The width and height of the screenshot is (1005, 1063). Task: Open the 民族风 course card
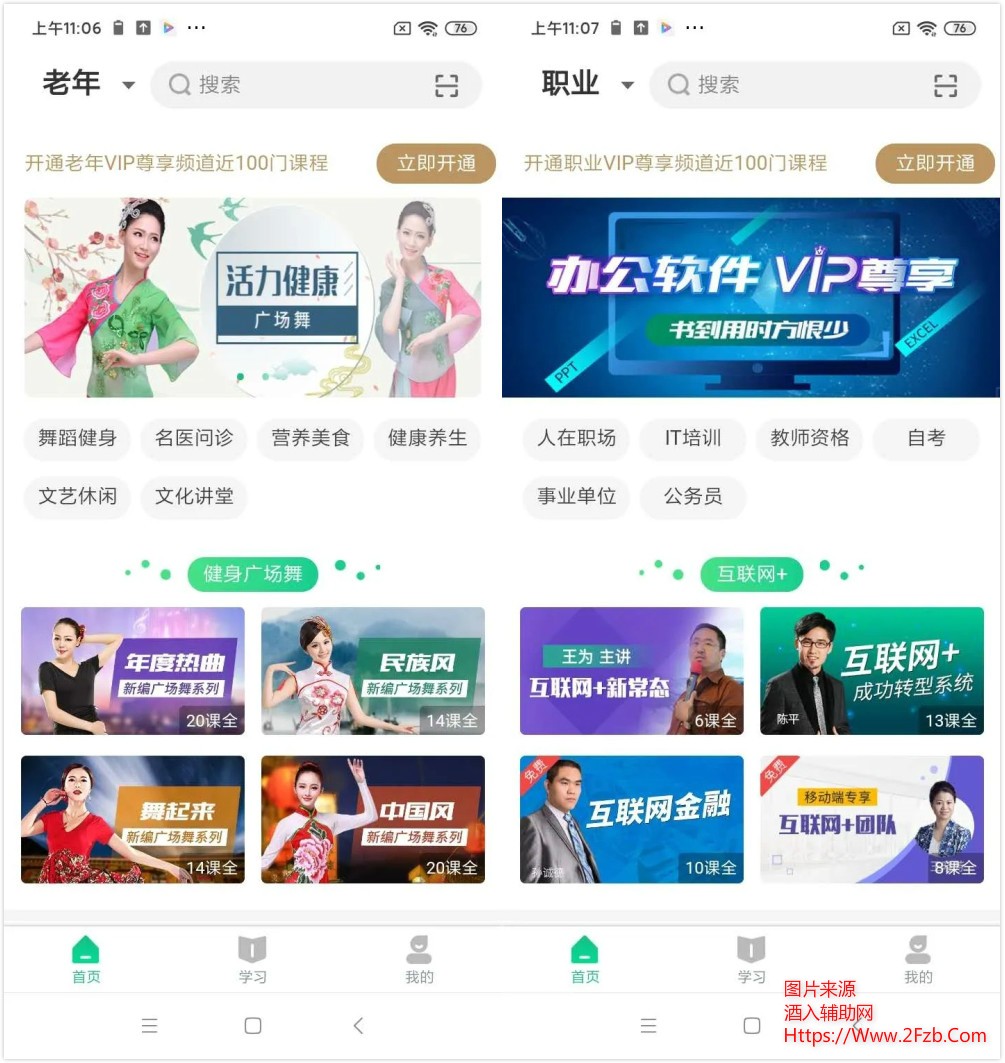(x=373, y=671)
